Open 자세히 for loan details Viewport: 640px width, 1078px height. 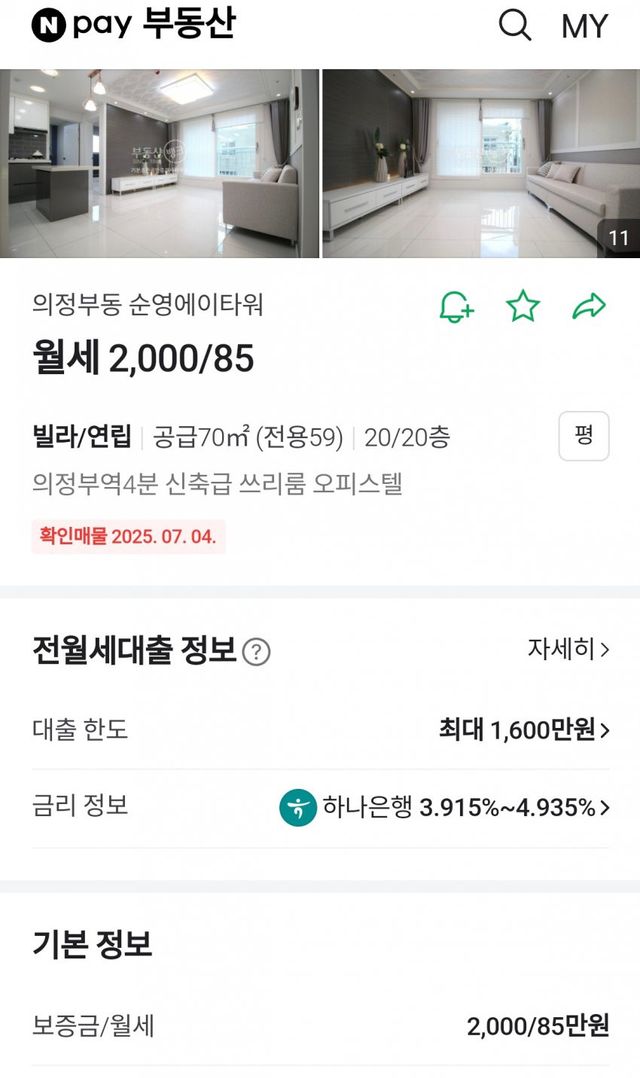pos(568,649)
